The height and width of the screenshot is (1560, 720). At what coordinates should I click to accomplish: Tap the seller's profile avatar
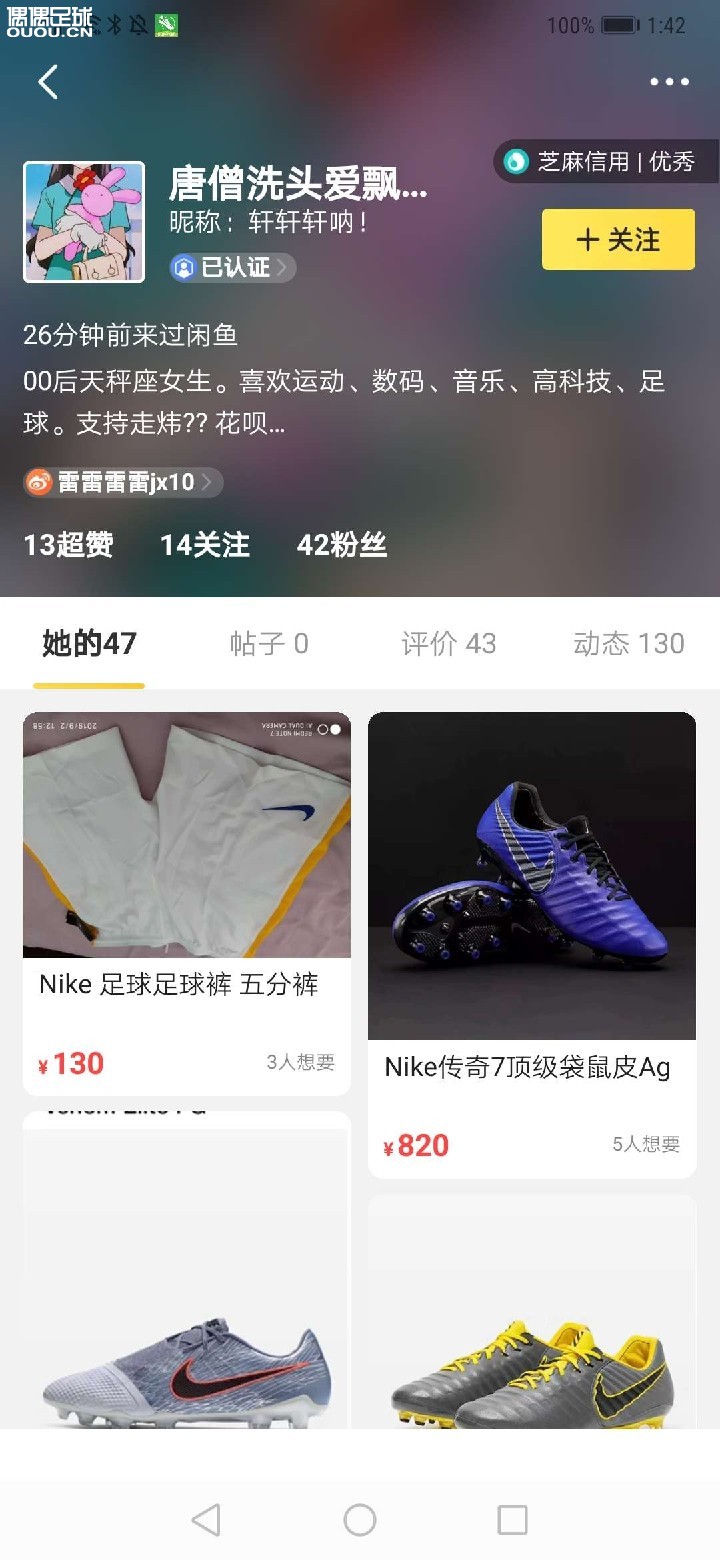(84, 222)
